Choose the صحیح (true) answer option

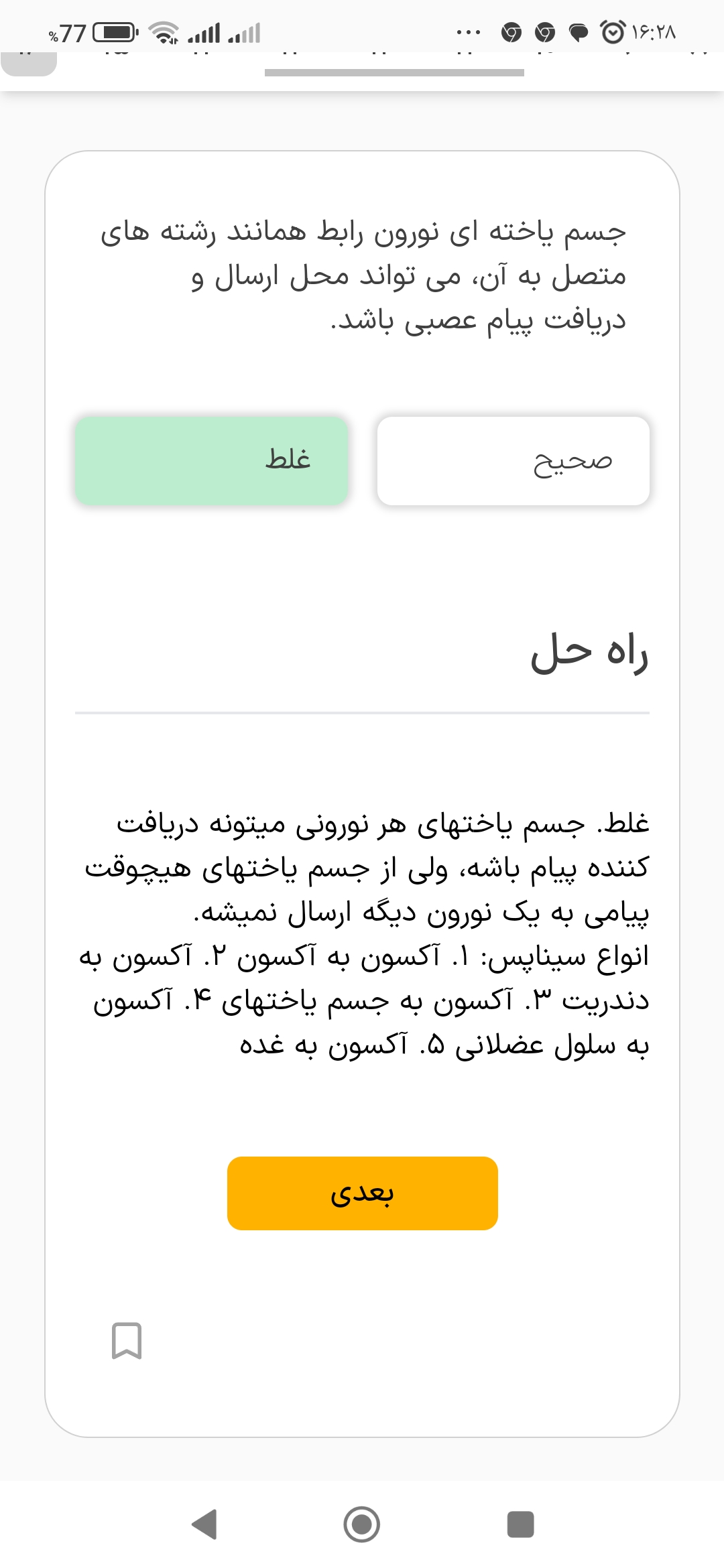[x=513, y=461]
